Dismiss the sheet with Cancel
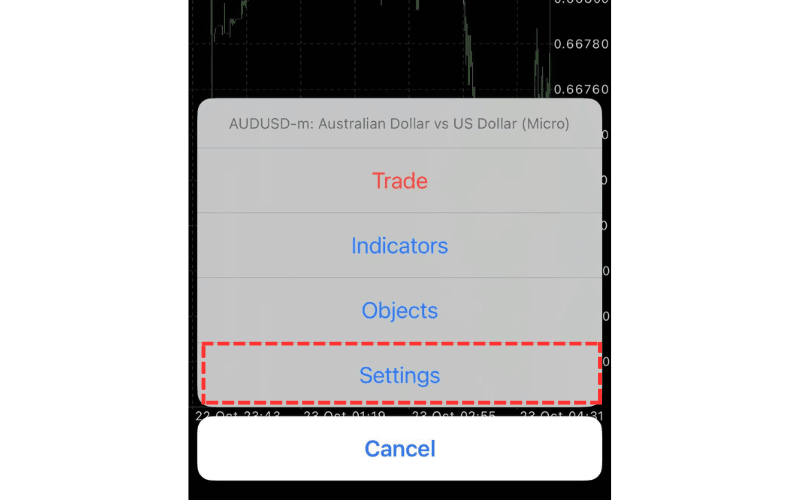The image size is (800, 500). [400, 448]
